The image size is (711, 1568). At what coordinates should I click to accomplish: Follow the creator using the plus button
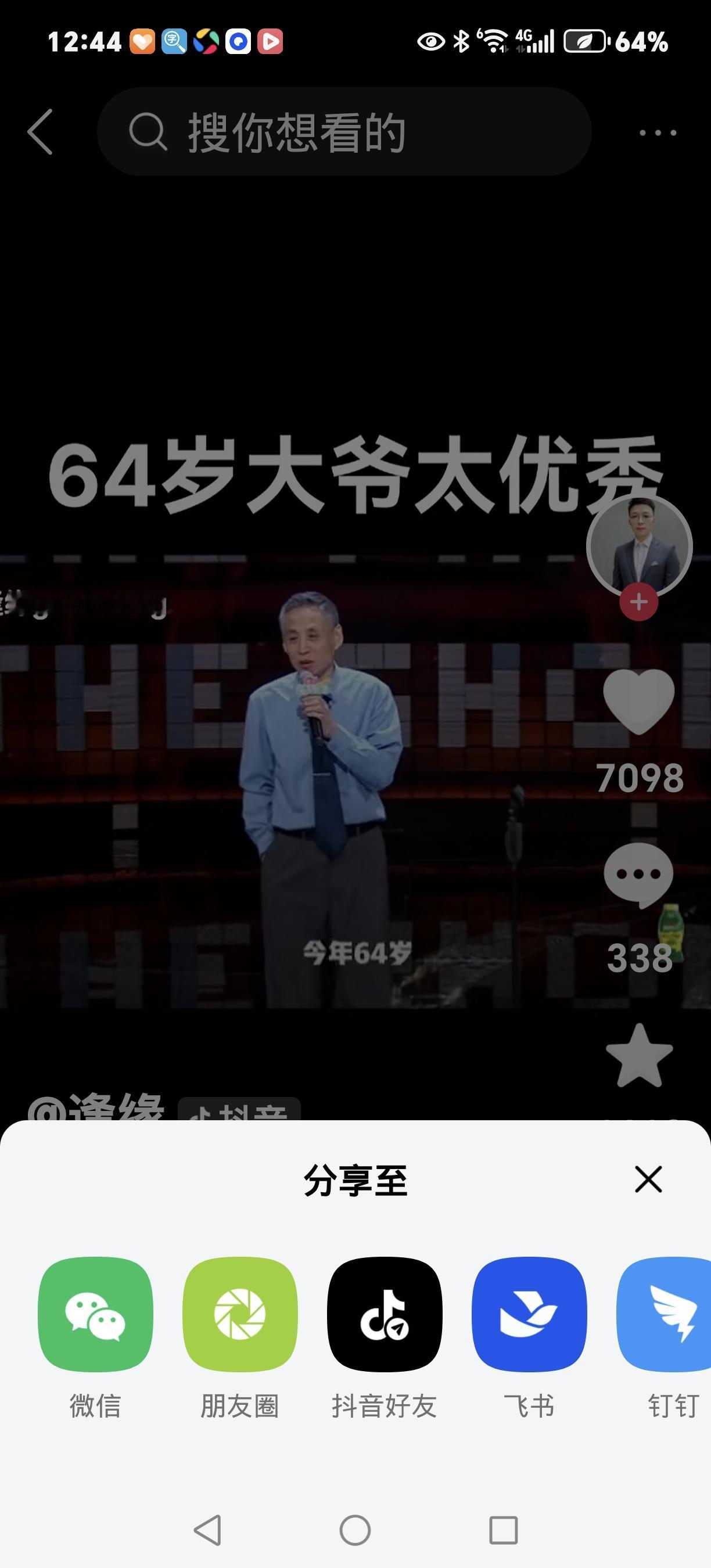click(x=637, y=603)
